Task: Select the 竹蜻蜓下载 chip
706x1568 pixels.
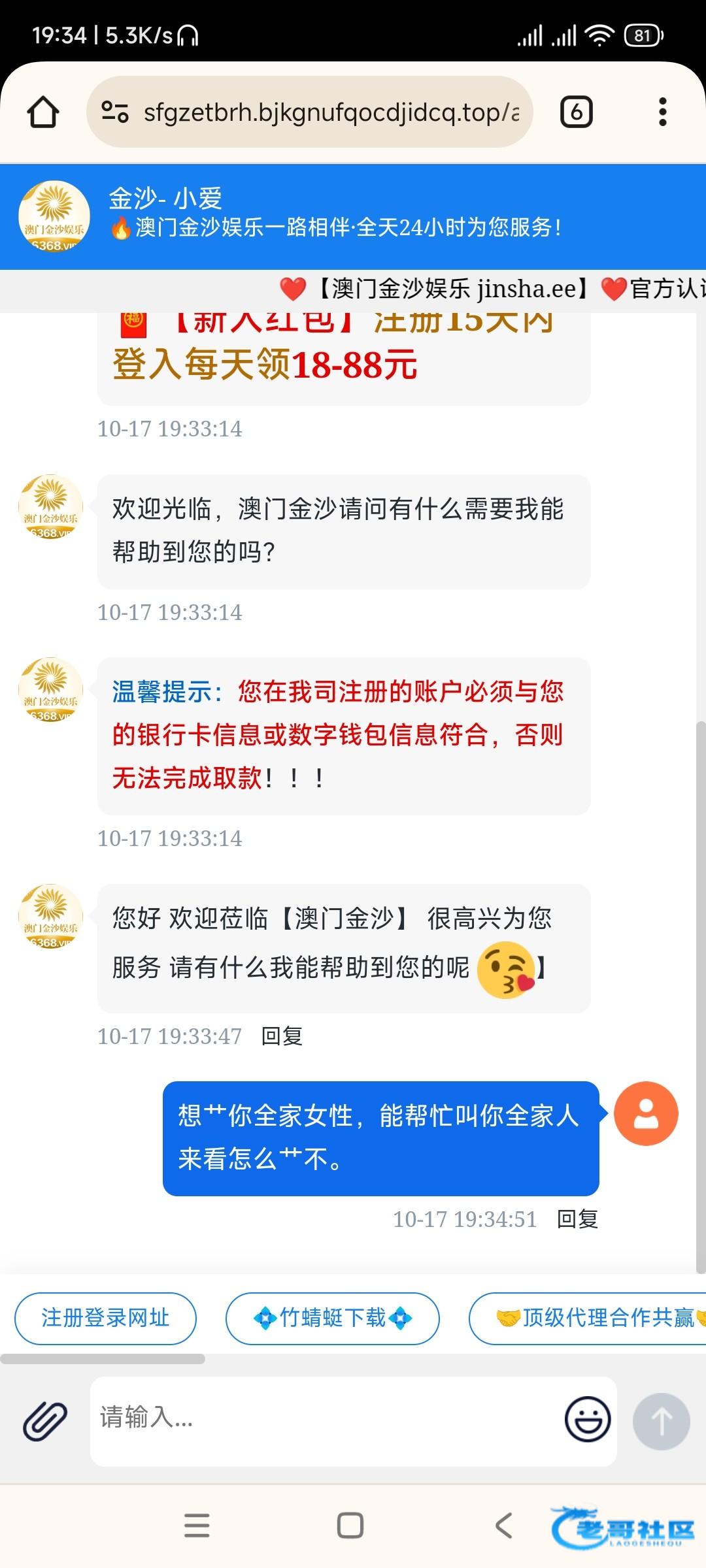Action: [332, 1318]
